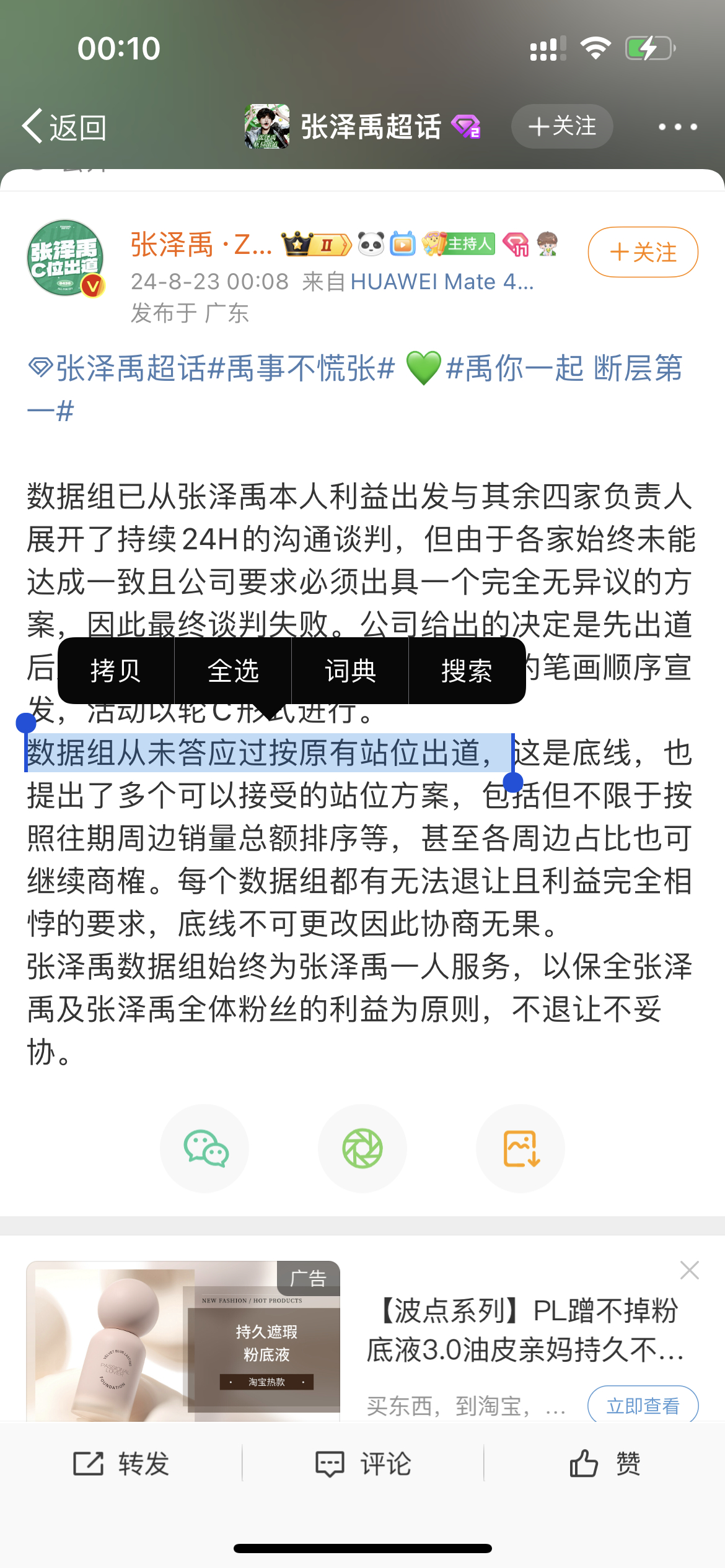Open the 张泽禹超话 header avatar
725x1568 pixels.
point(266,126)
